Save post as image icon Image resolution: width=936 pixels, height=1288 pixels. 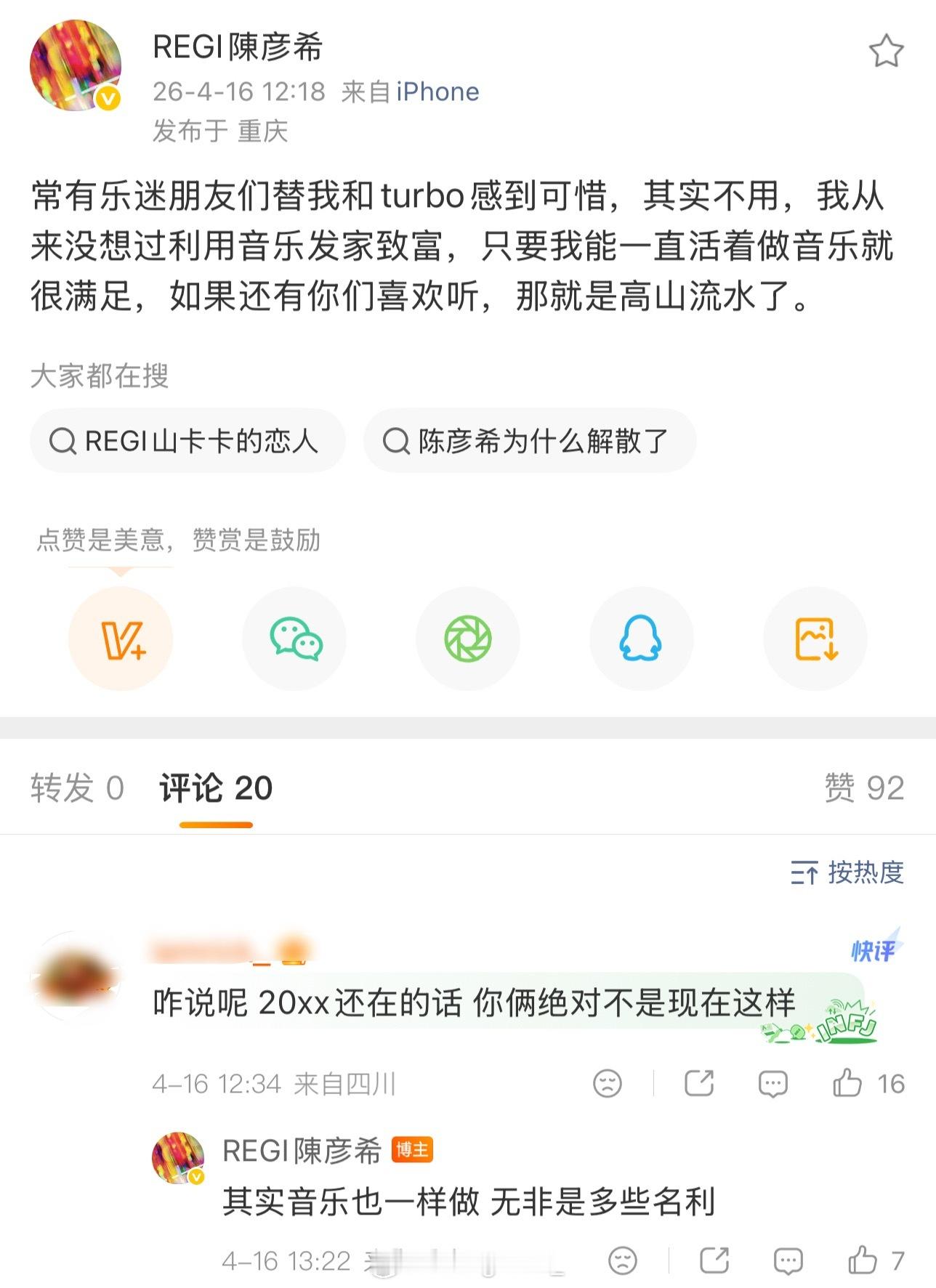(x=815, y=639)
